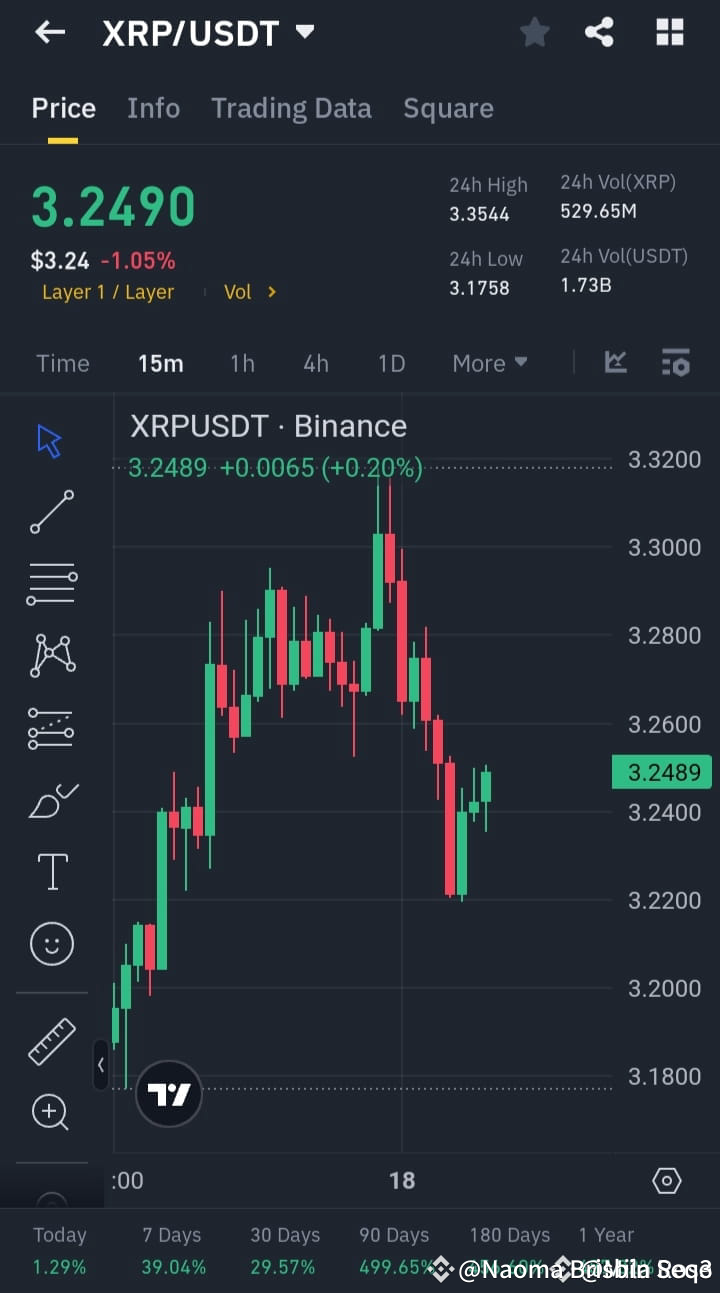Toggle XRP/USDT as favorite with star
720x1293 pixels.
(x=534, y=32)
